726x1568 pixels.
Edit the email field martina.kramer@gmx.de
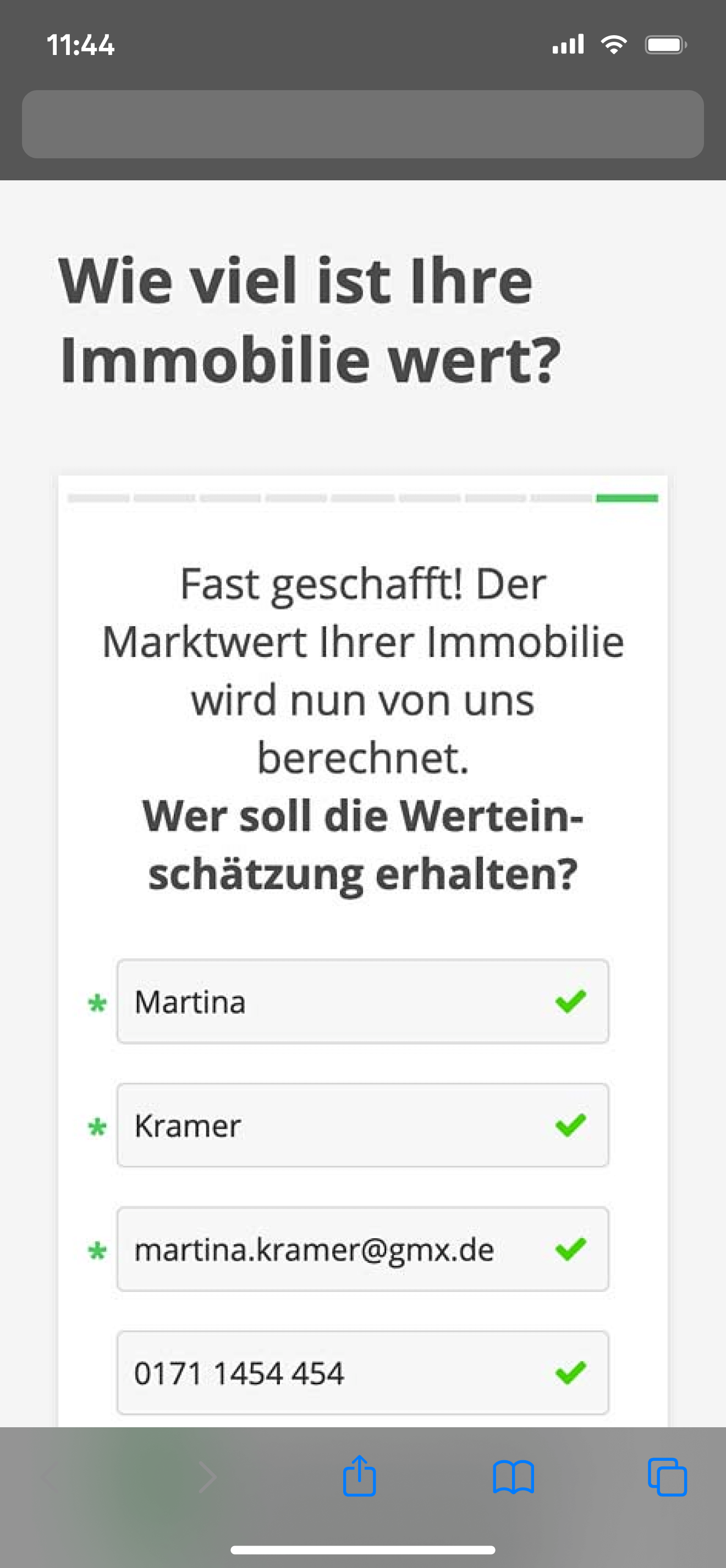click(x=363, y=1249)
